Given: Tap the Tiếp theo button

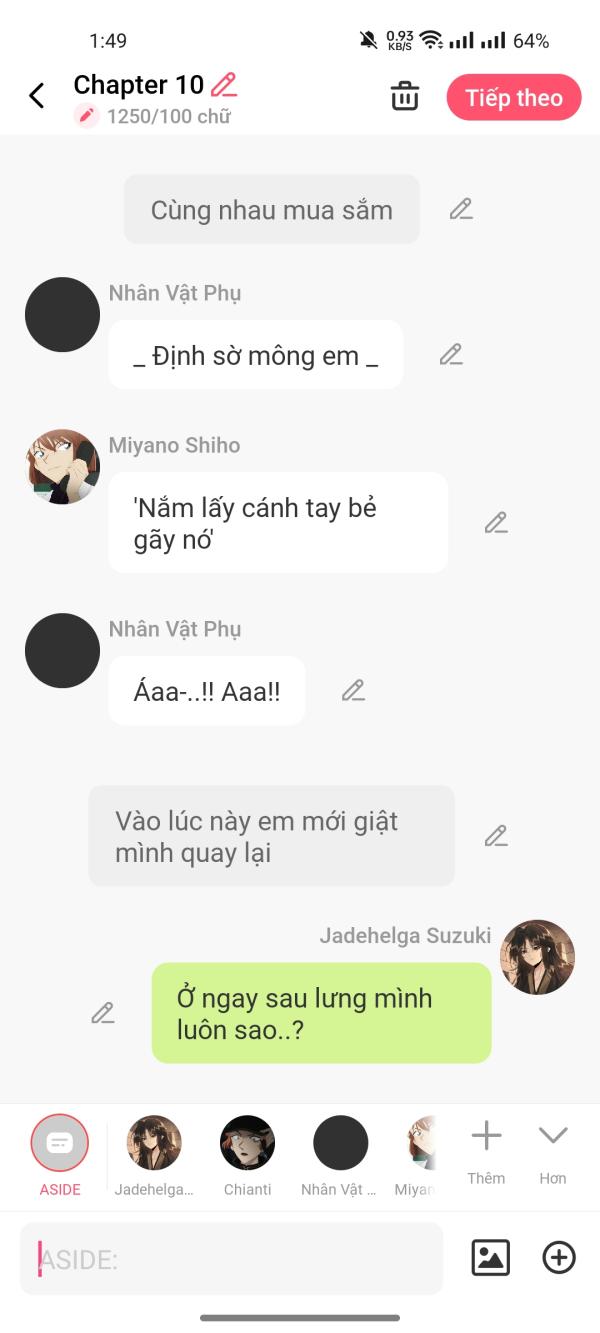Looking at the screenshot, I should pos(513,98).
